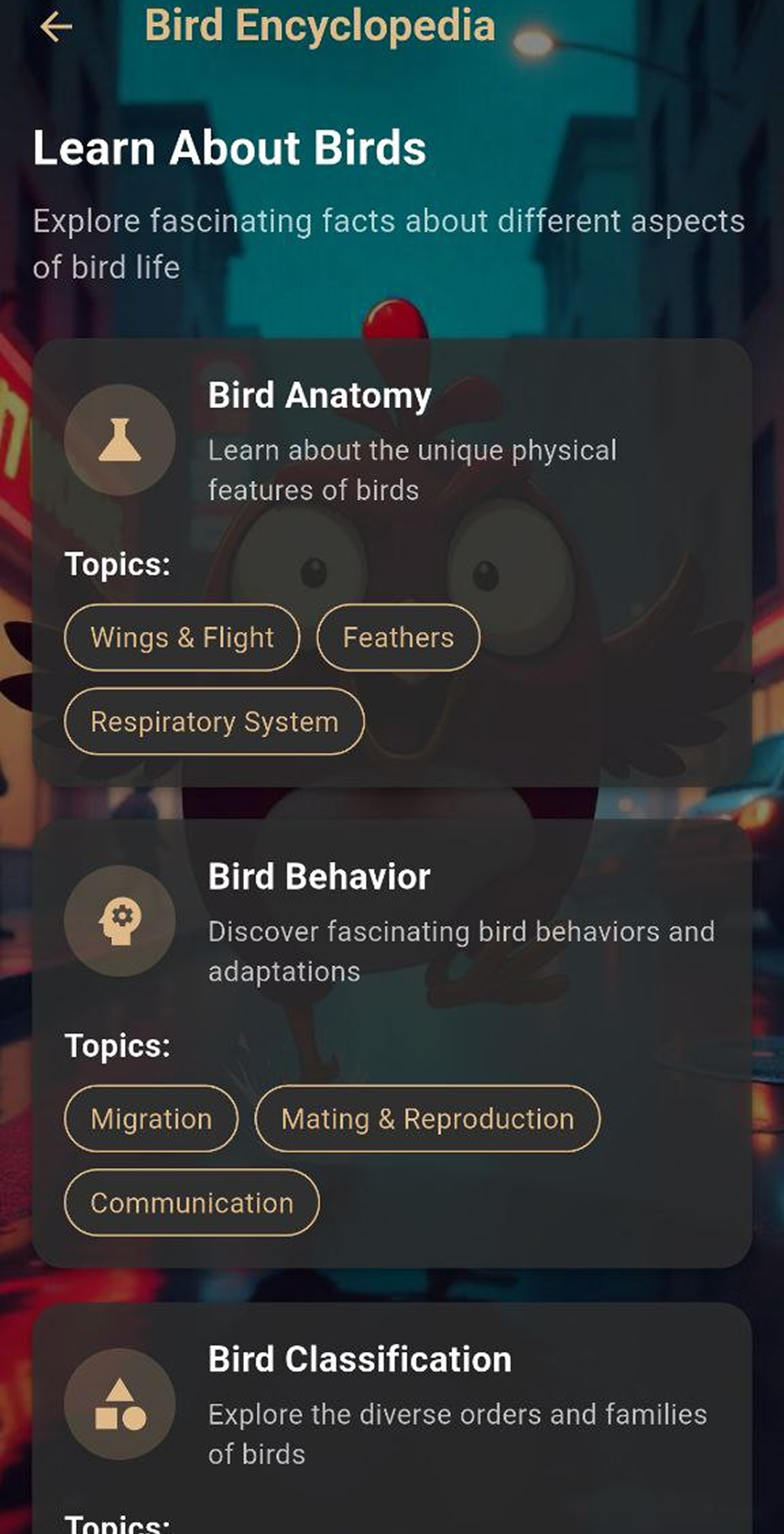Select the Migration topic chip
This screenshot has width=784, height=1534.
[x=151, y=1119]
